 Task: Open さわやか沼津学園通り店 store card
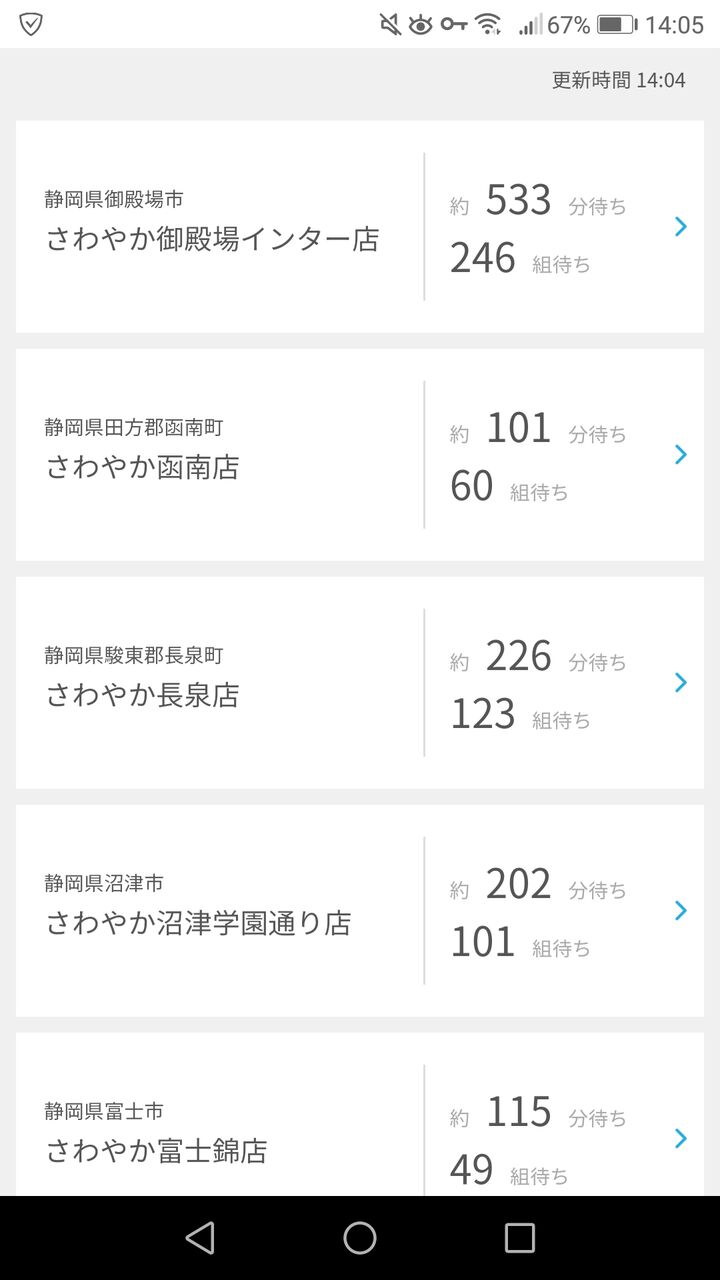pyautogui.click(x=360, y=911)
